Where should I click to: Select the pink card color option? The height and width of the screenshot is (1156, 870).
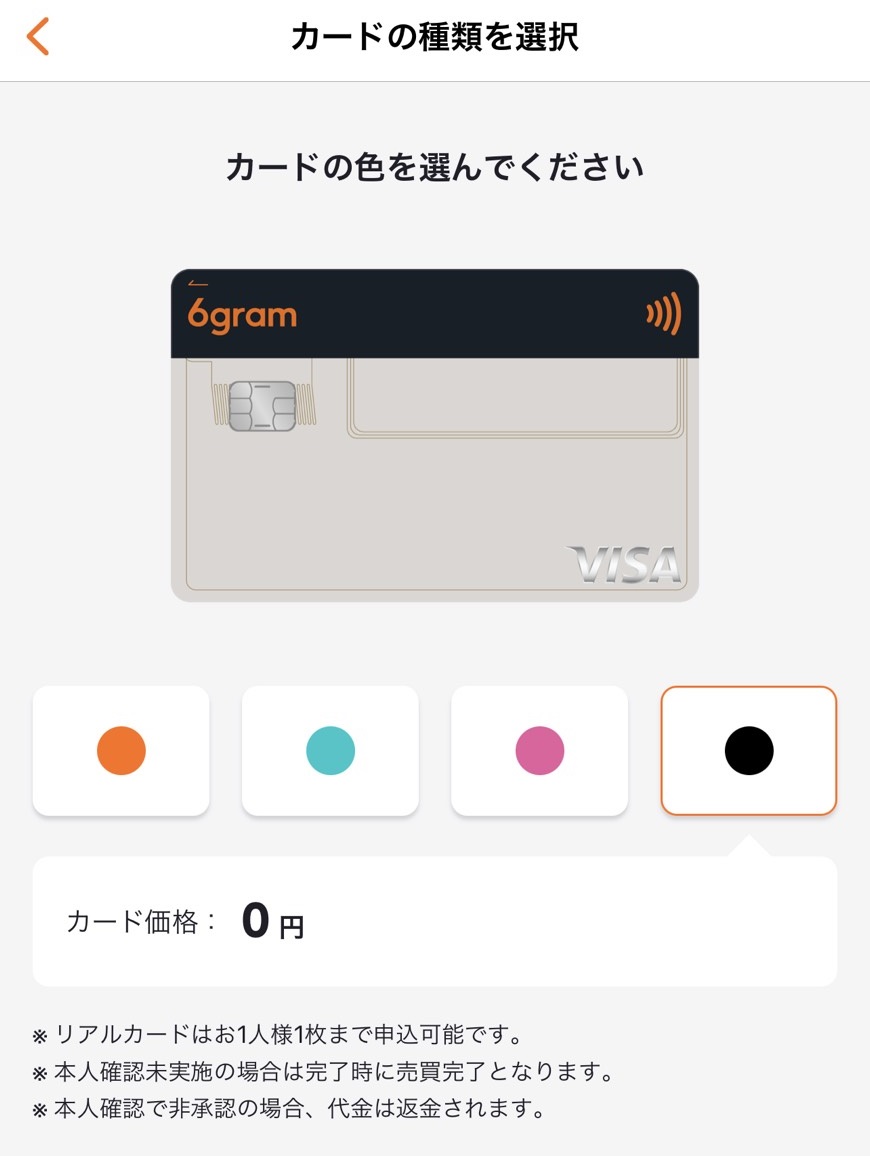point(539,749)
